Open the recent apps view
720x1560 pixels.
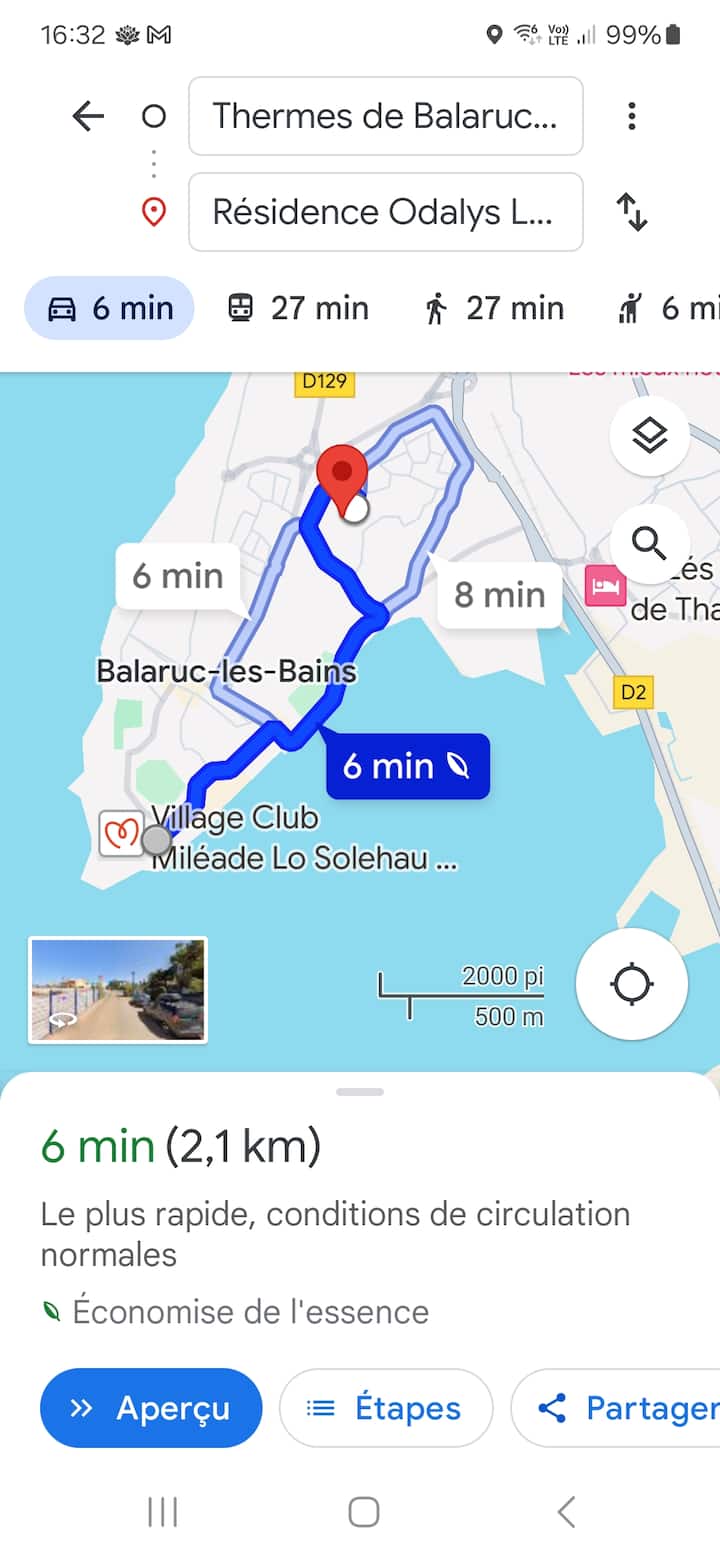pos(162,1512)
